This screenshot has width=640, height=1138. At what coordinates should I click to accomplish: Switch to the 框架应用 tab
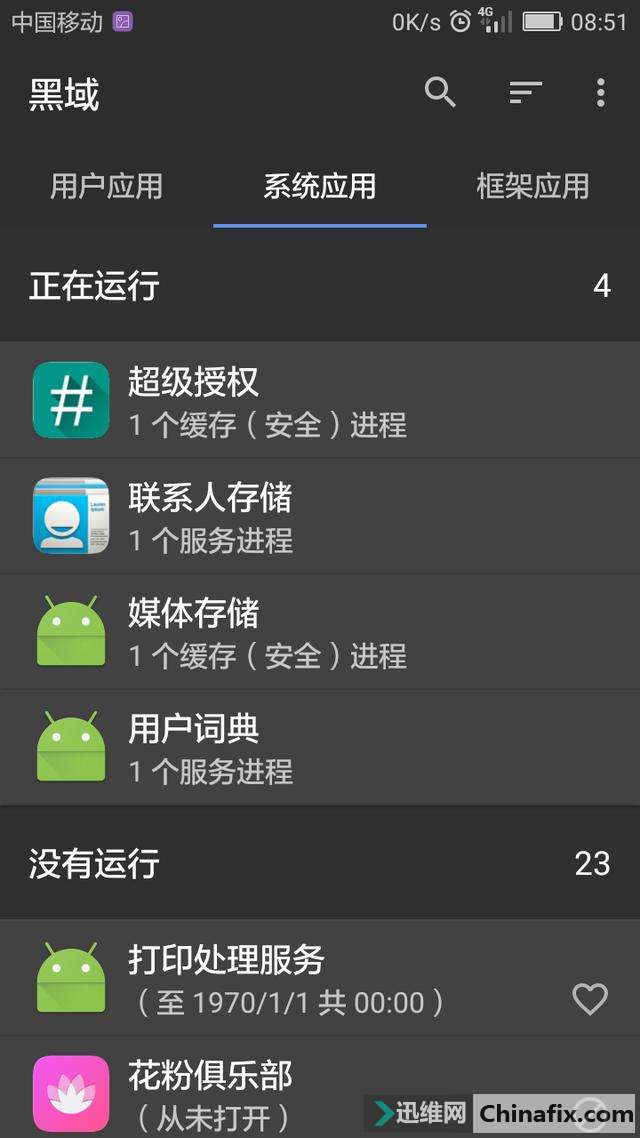coord(533,186)
